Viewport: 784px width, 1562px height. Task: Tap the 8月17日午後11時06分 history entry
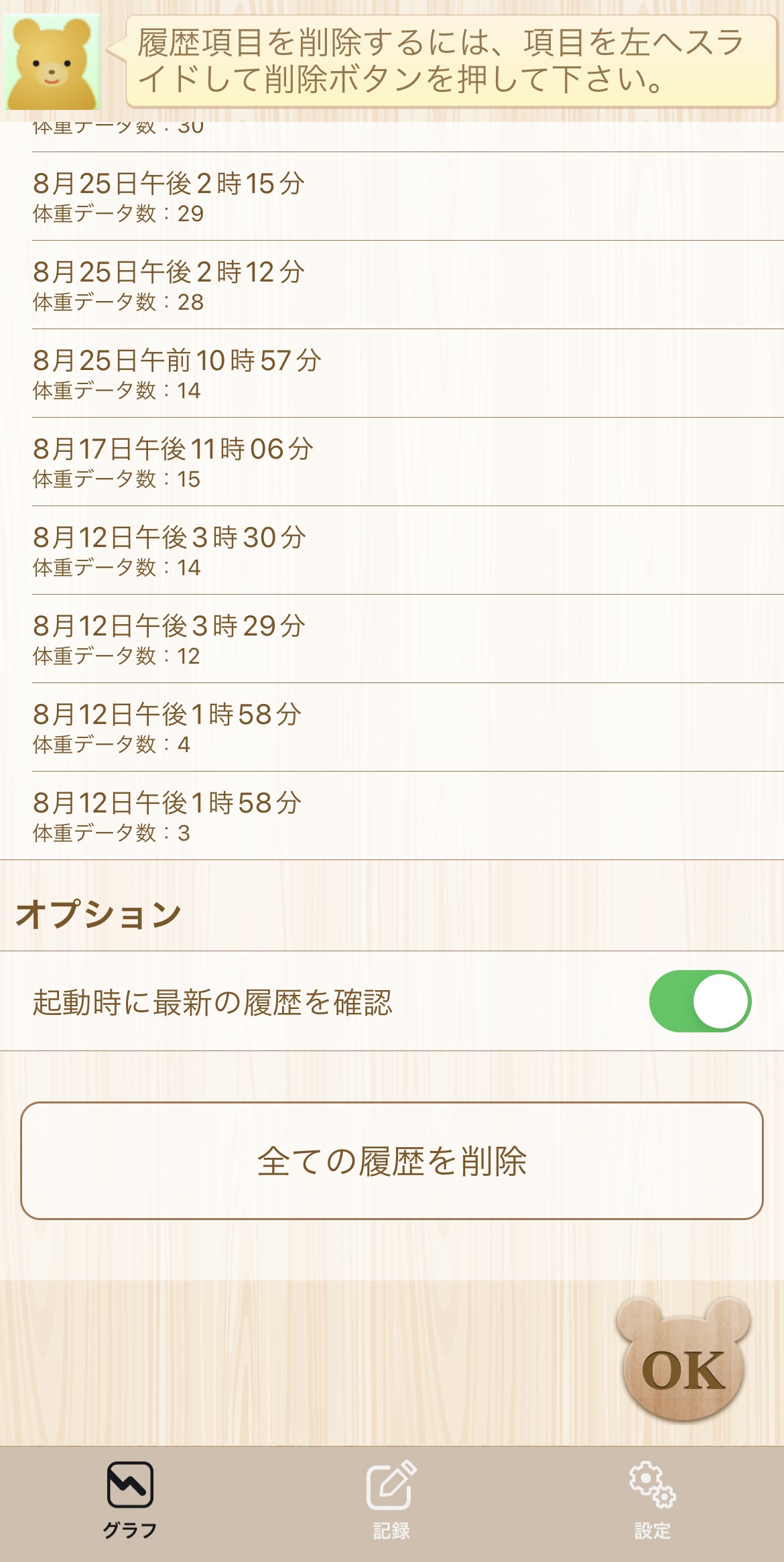pos(392,462)
